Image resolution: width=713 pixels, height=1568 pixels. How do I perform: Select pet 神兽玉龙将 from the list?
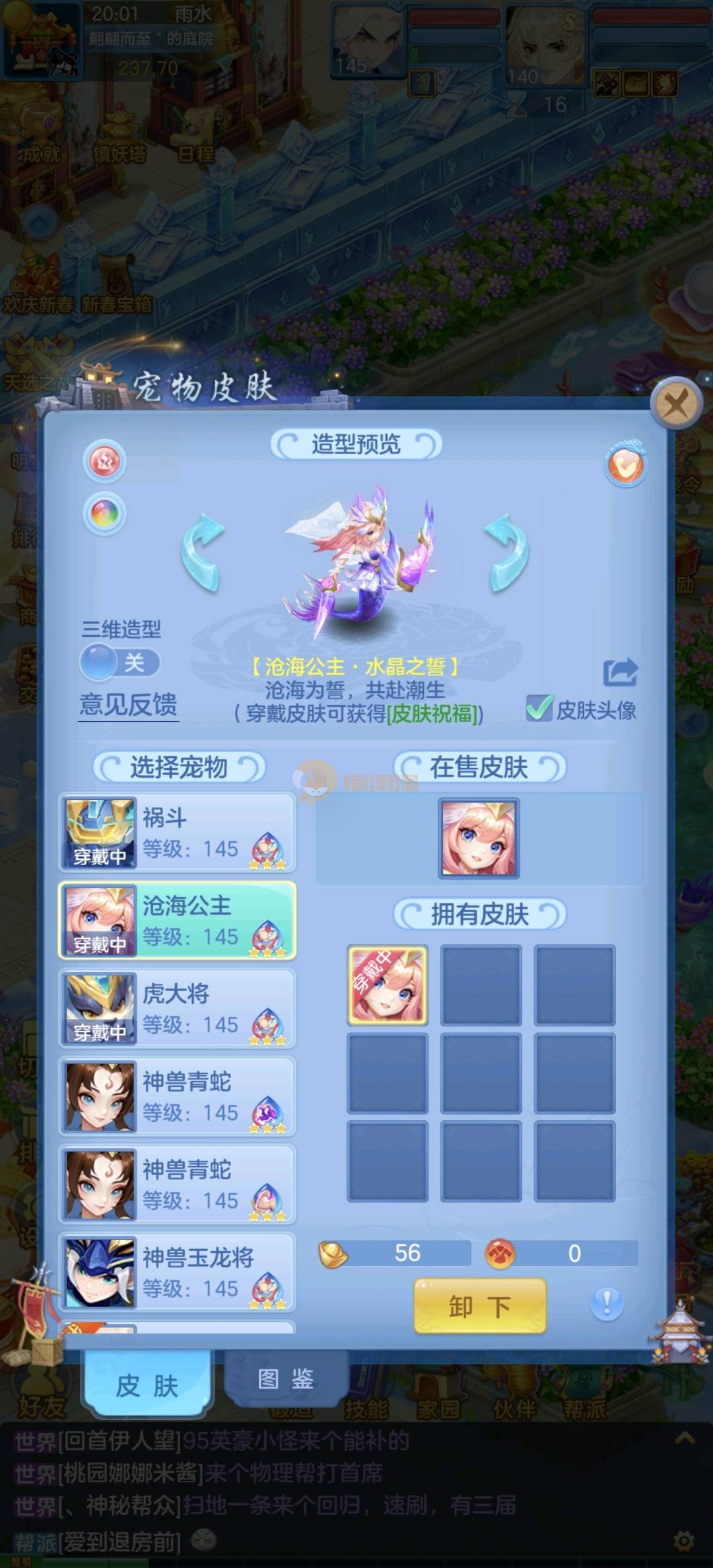(x=177, y=1272)
